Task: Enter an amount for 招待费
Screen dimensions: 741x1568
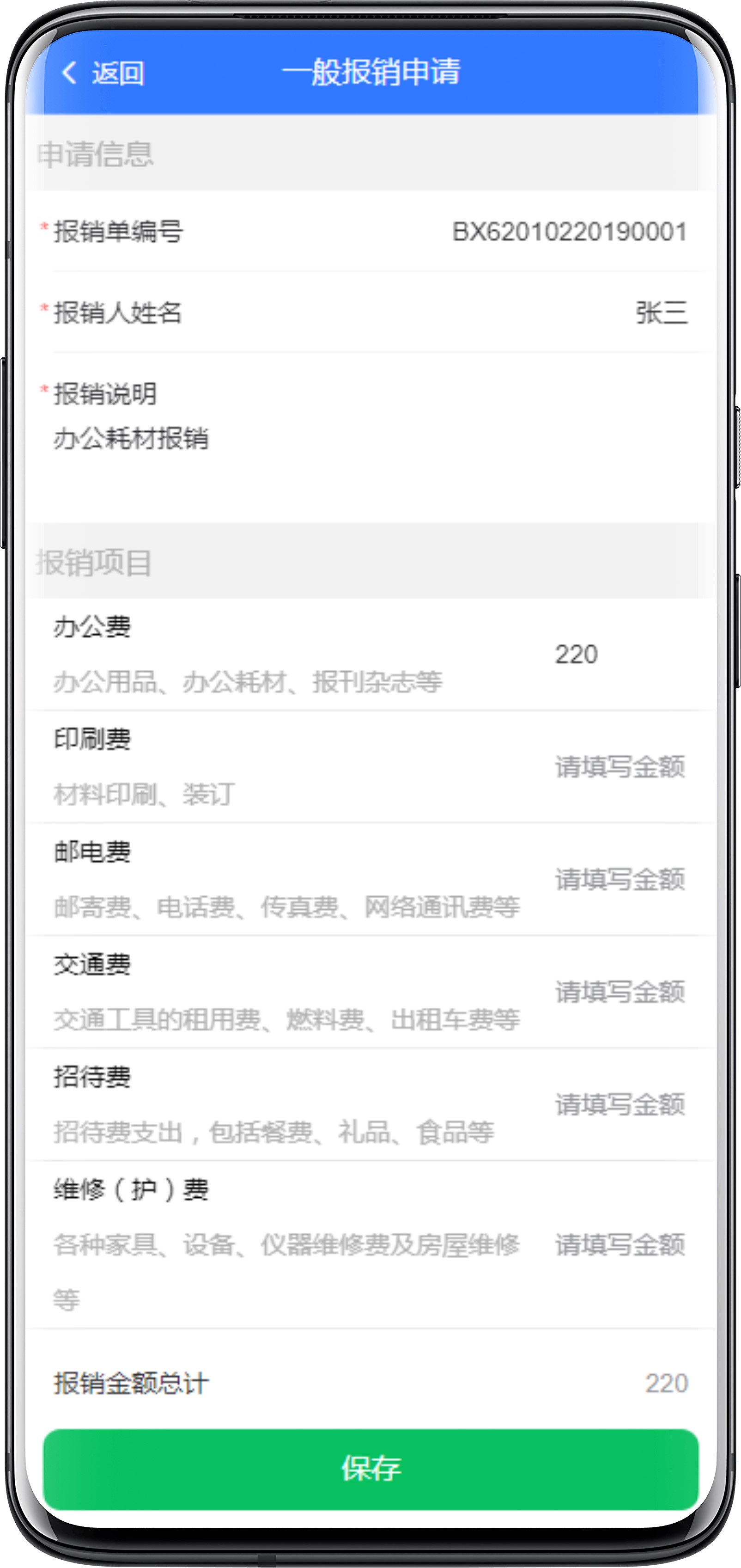Action: (620, 1105)
